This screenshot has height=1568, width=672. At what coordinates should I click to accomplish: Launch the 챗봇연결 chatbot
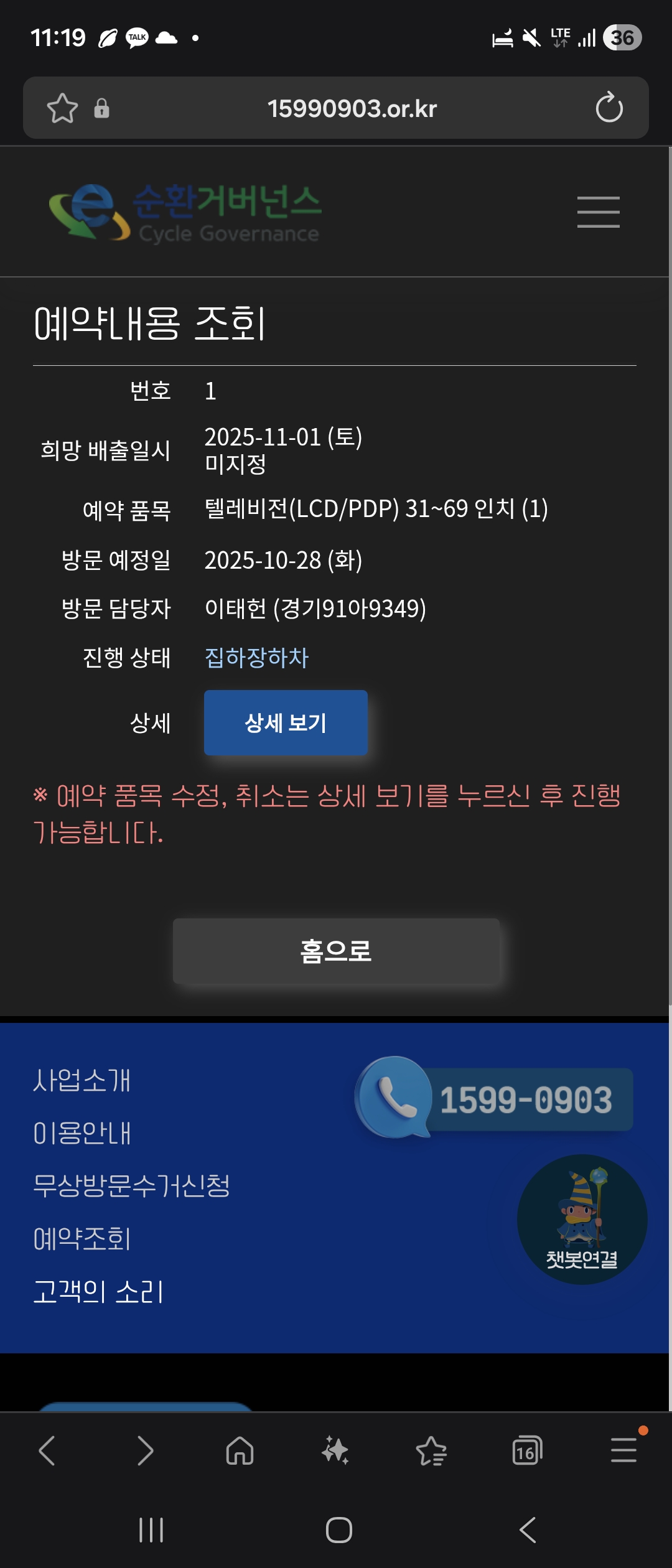click(x=582, y=1219)
